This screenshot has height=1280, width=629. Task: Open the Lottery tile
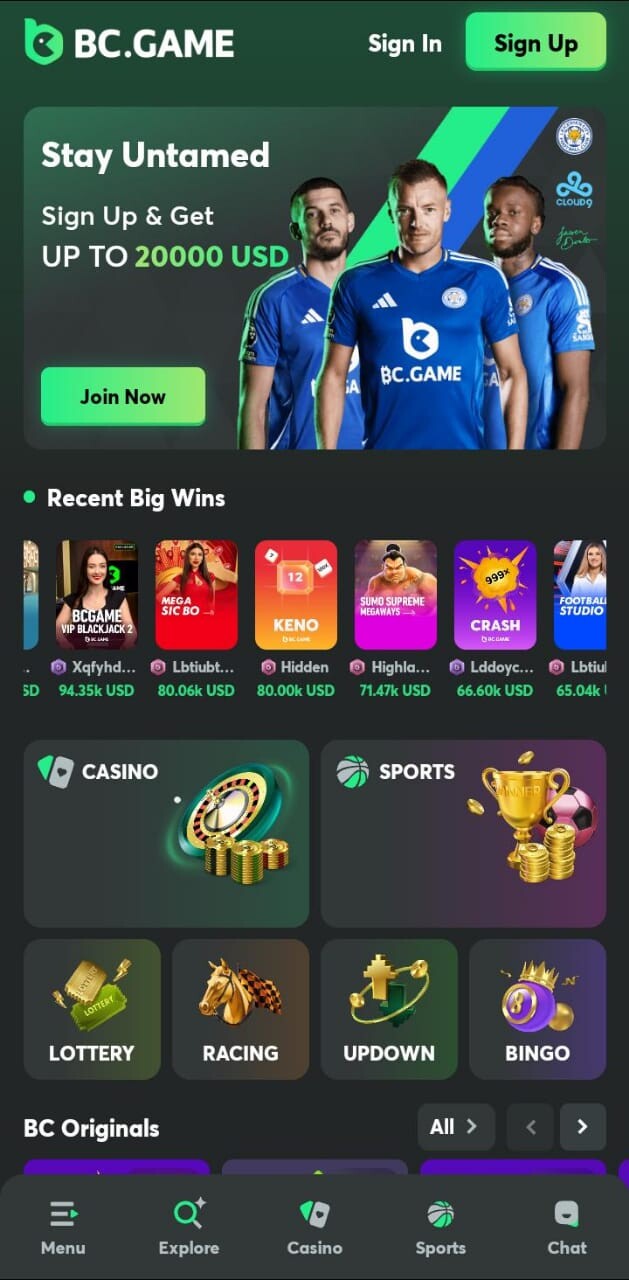tap(92, 1009)
